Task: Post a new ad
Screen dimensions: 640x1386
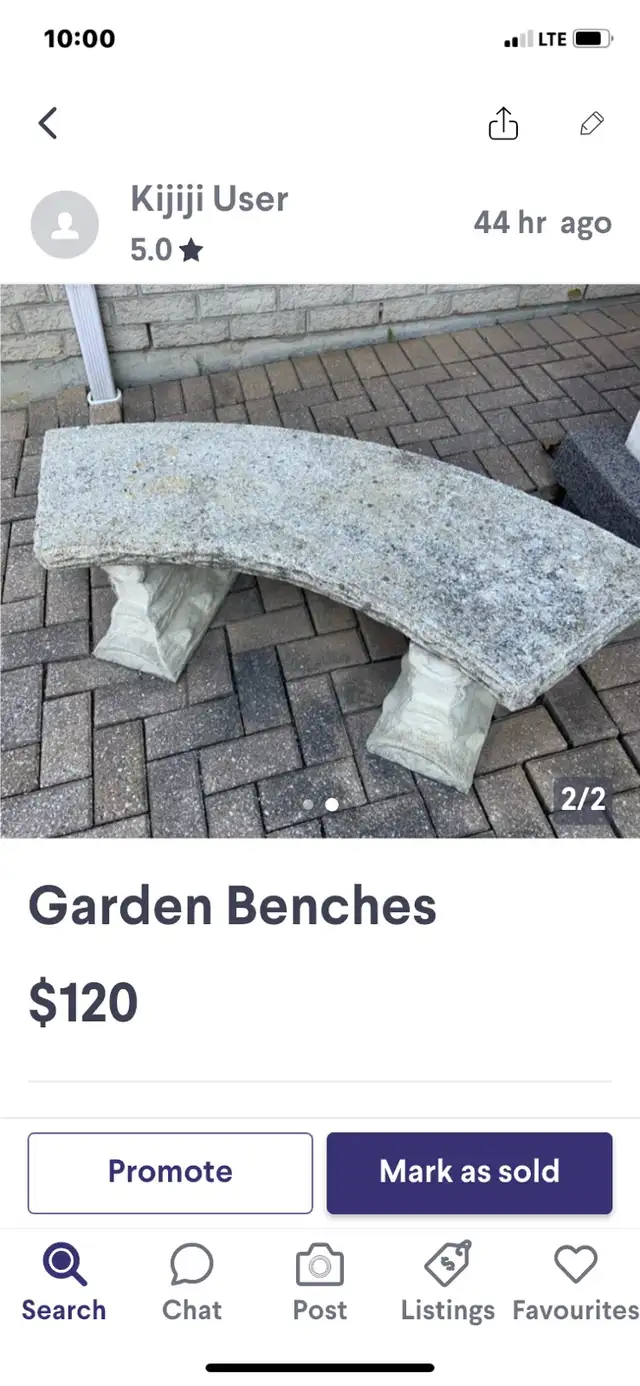Action: [x=320, y=1283]
